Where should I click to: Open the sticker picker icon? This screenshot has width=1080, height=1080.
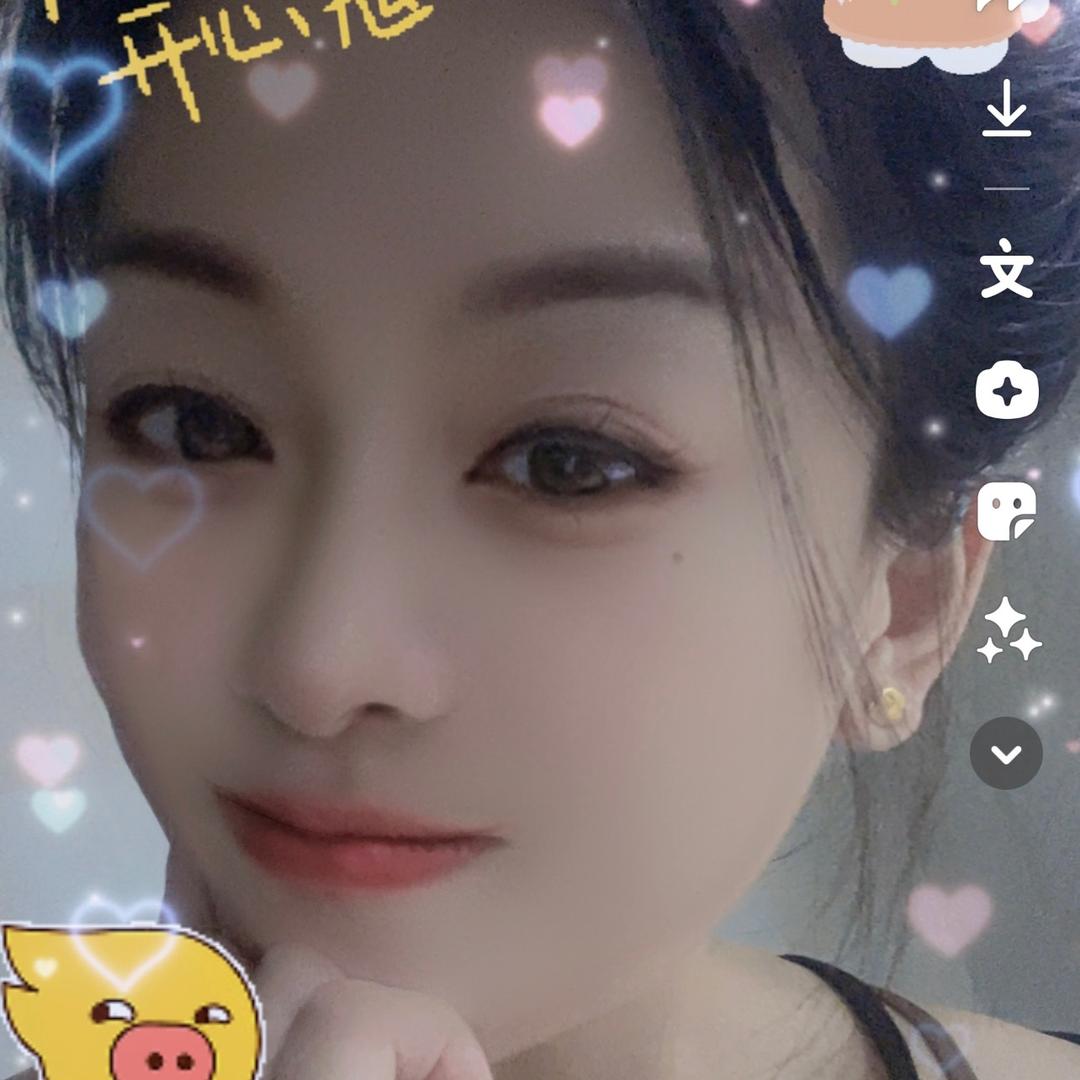(x=1006, y=512)
